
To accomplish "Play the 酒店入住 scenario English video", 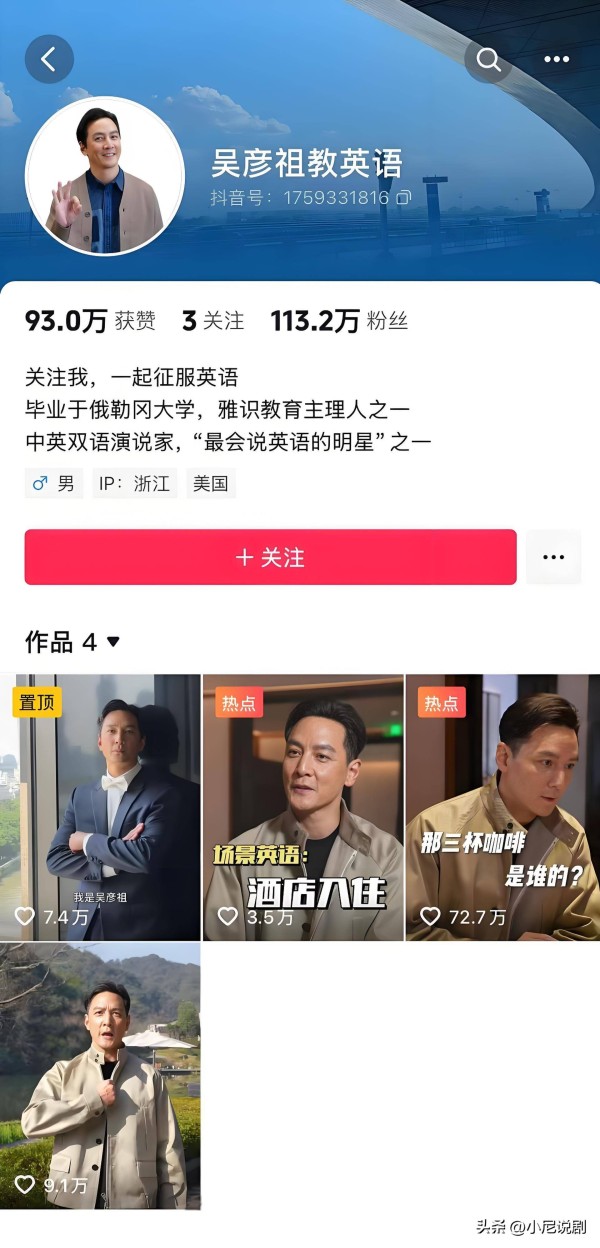I will coord(302,807).
